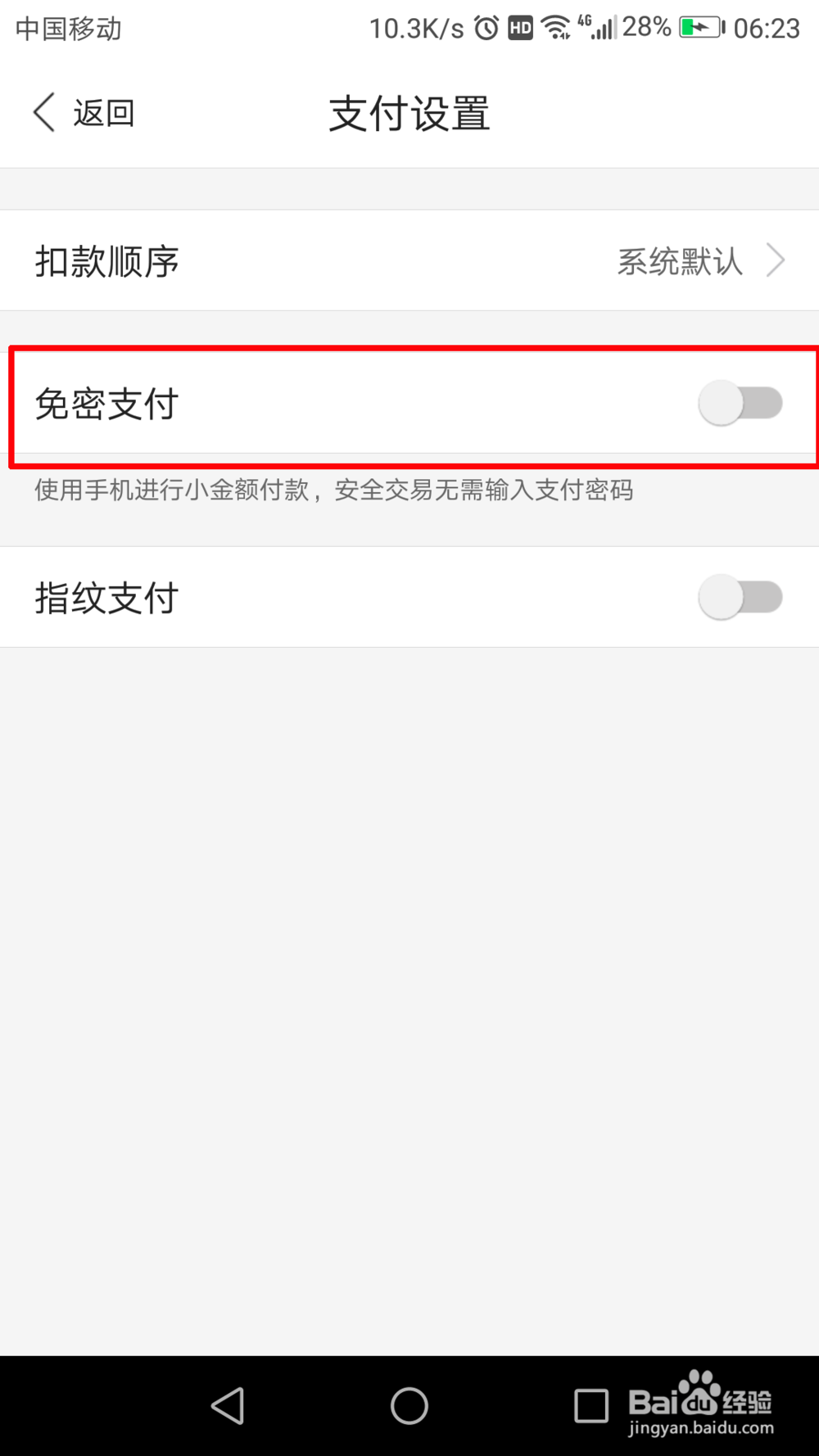Screen dimensions: 819x1456
Task: Open 系统默认 deduction order selection
Action: (x=680, y=260)
